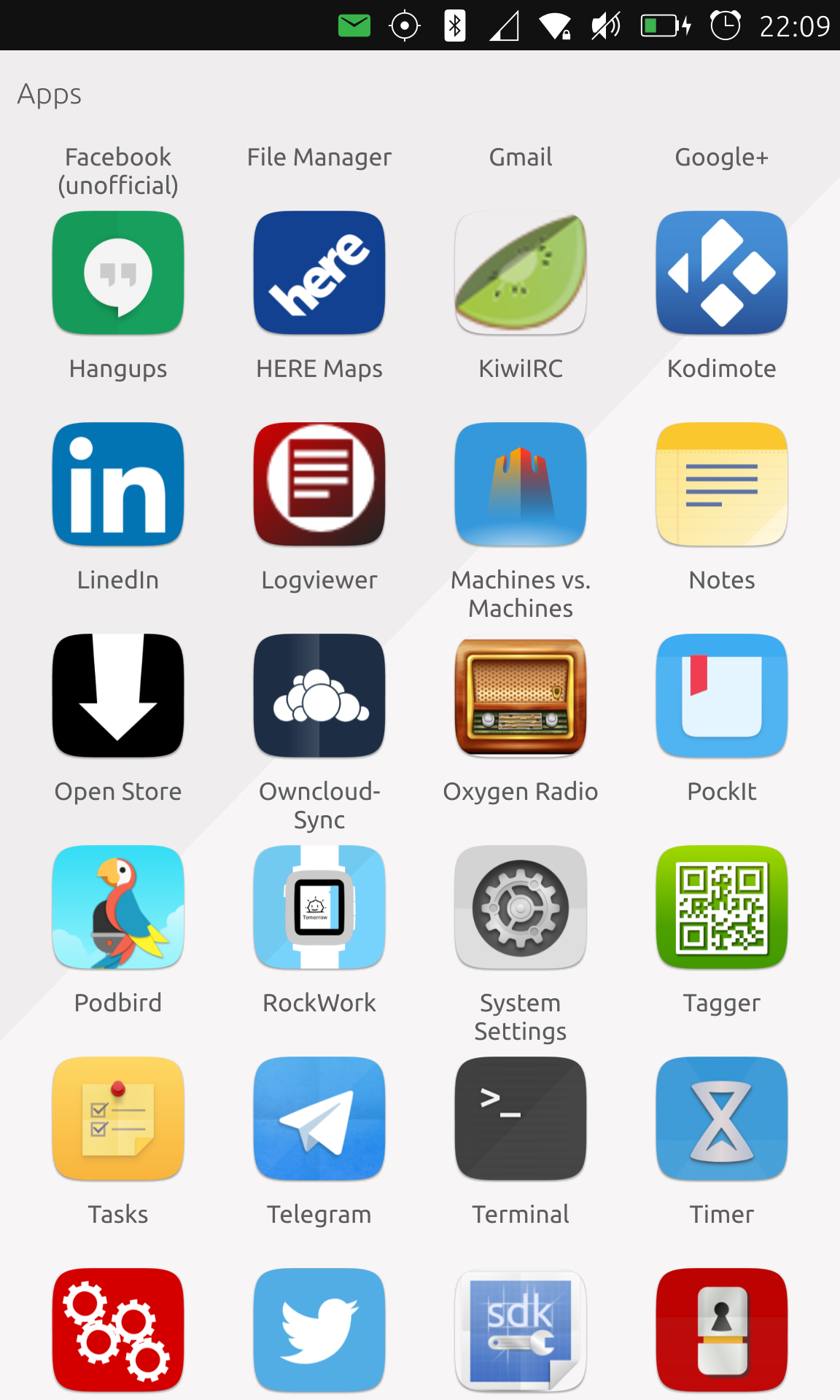Viewport: 840px width, 1400px height.
Task: Open Logviewer
Action: pyautogui.click(x=319, y=484)
